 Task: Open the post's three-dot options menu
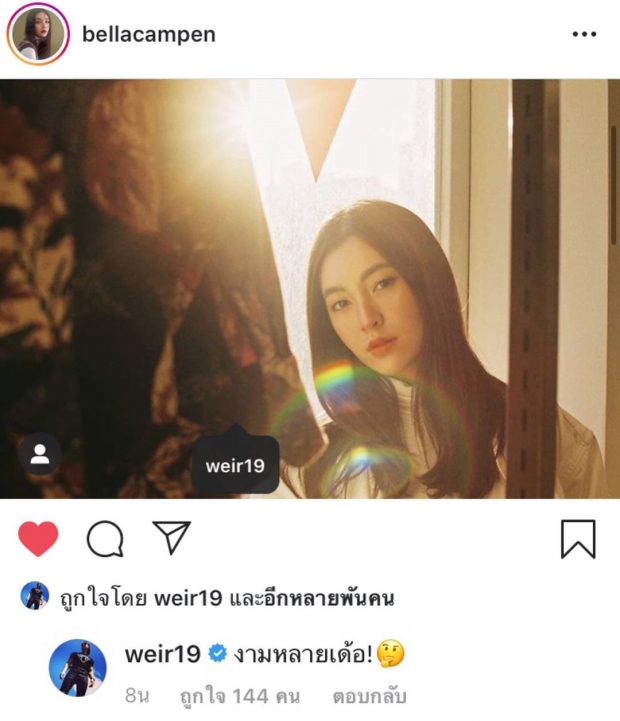[x=584, y=35]
